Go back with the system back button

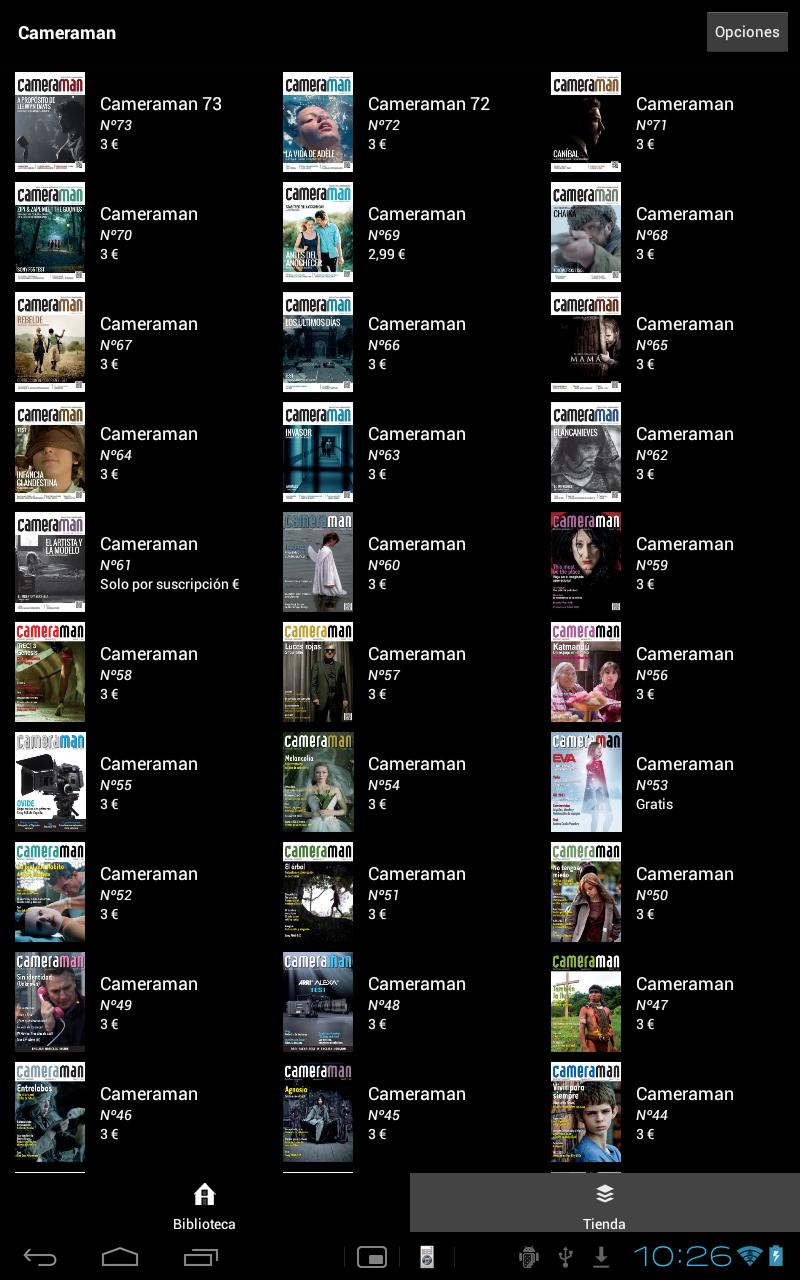pyautogui.click(x=40, y=1257)
